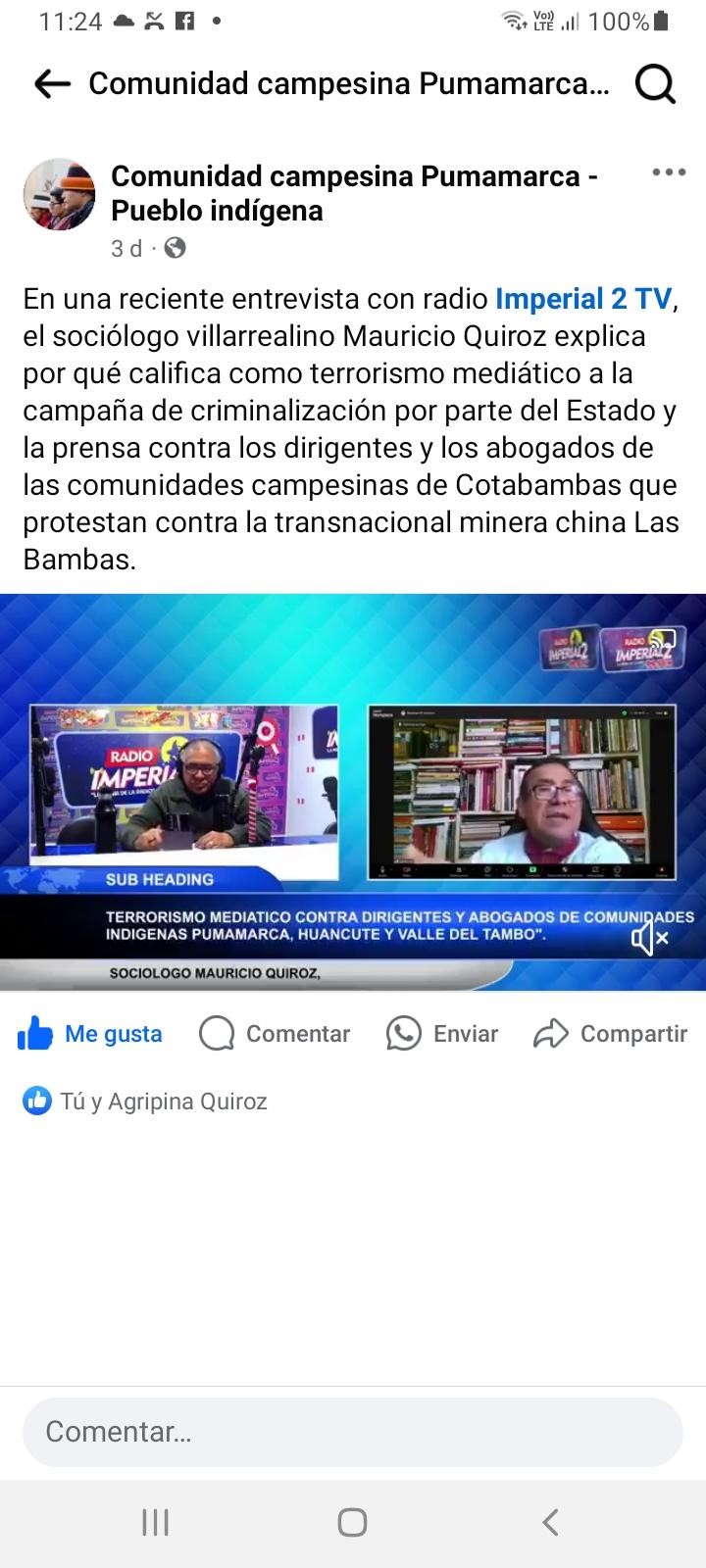Open Comunidad campesina Pumamarca profile picture

(x=59, y=194)
